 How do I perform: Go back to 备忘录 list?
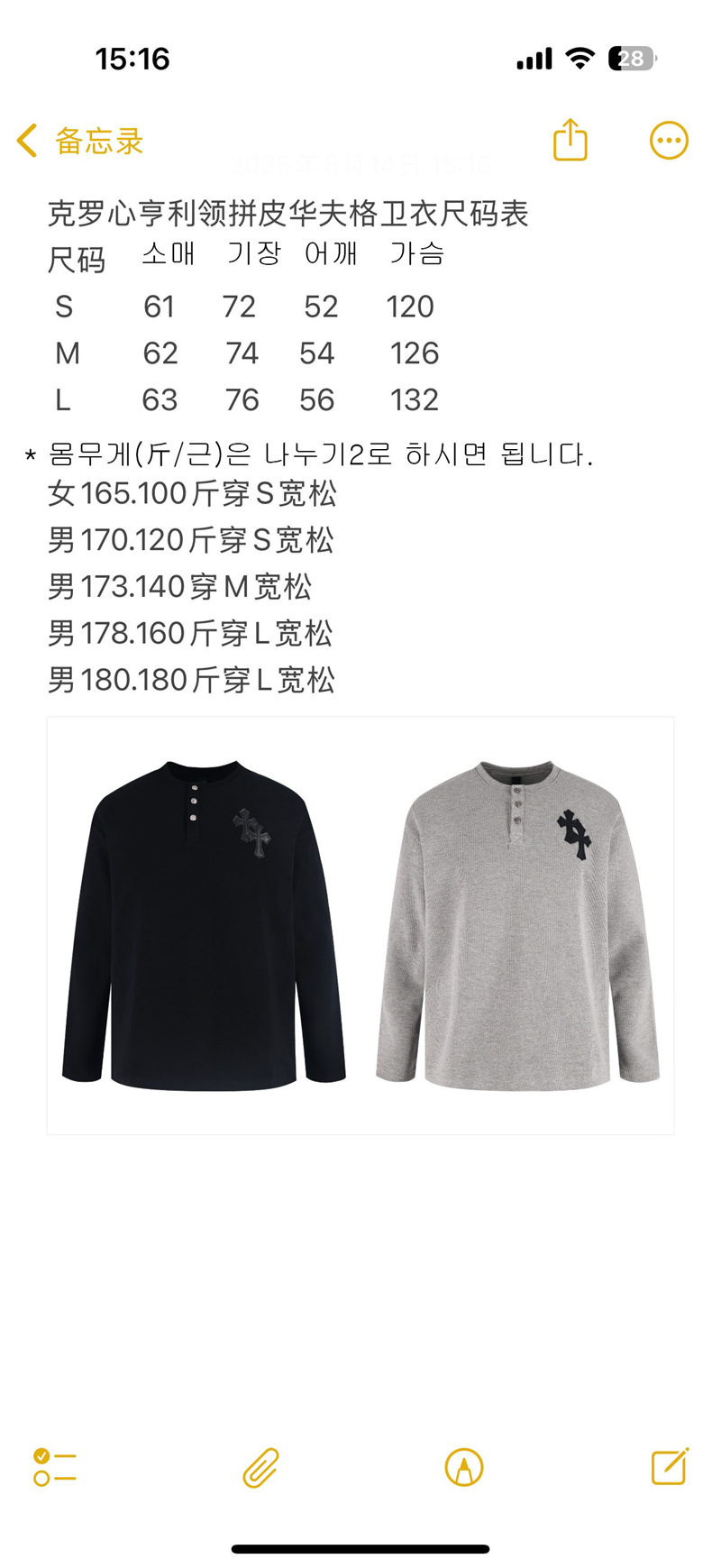pos(80,141)
